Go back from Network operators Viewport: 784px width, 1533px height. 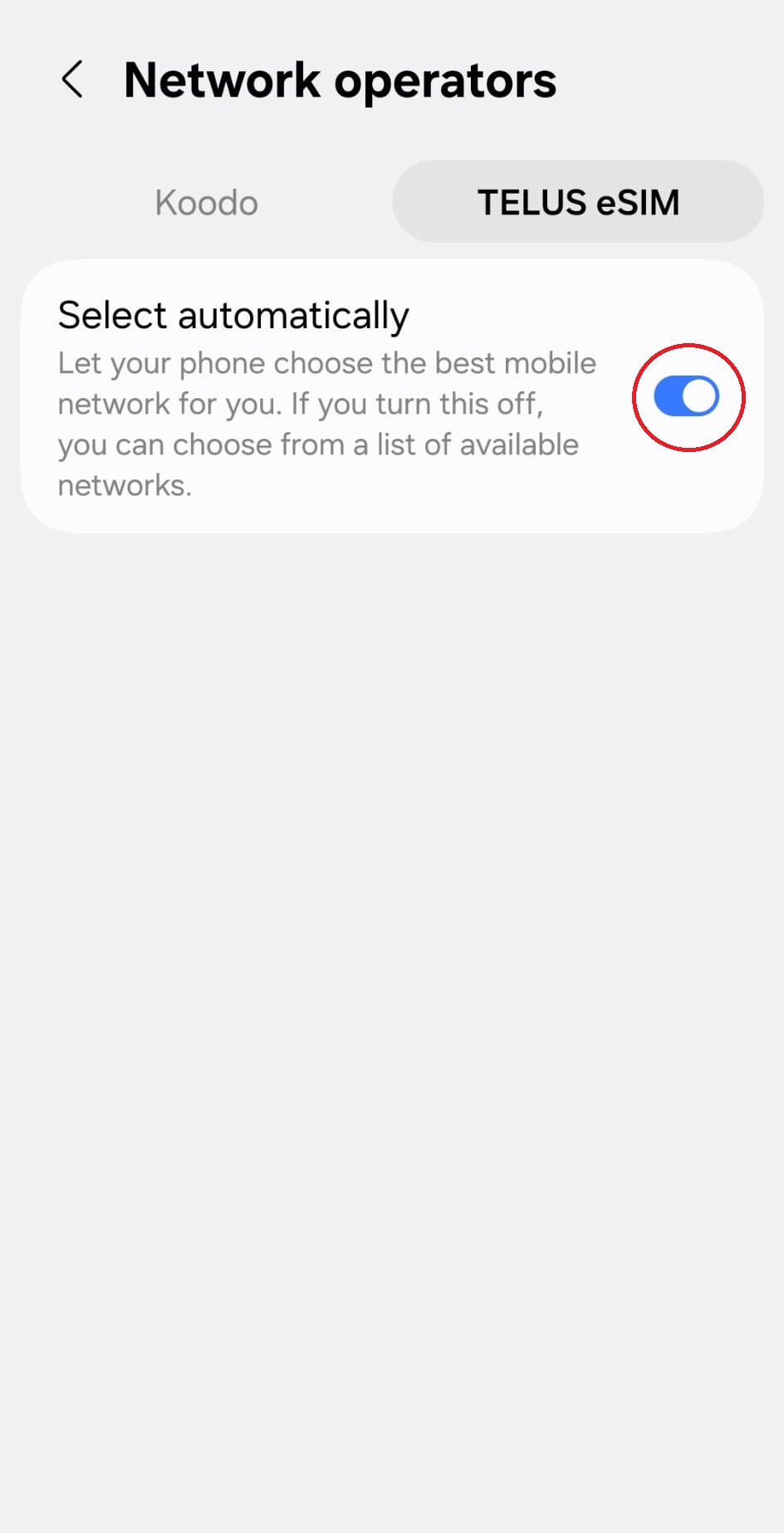72,80
